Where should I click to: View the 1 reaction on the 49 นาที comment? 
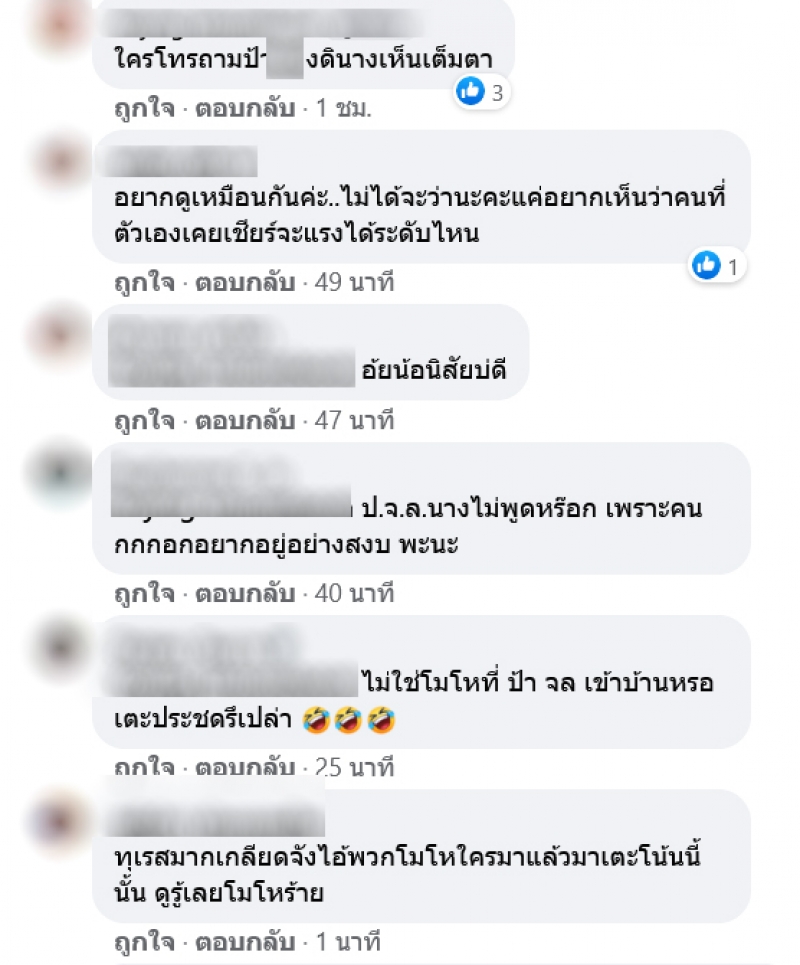pos(720,266)
